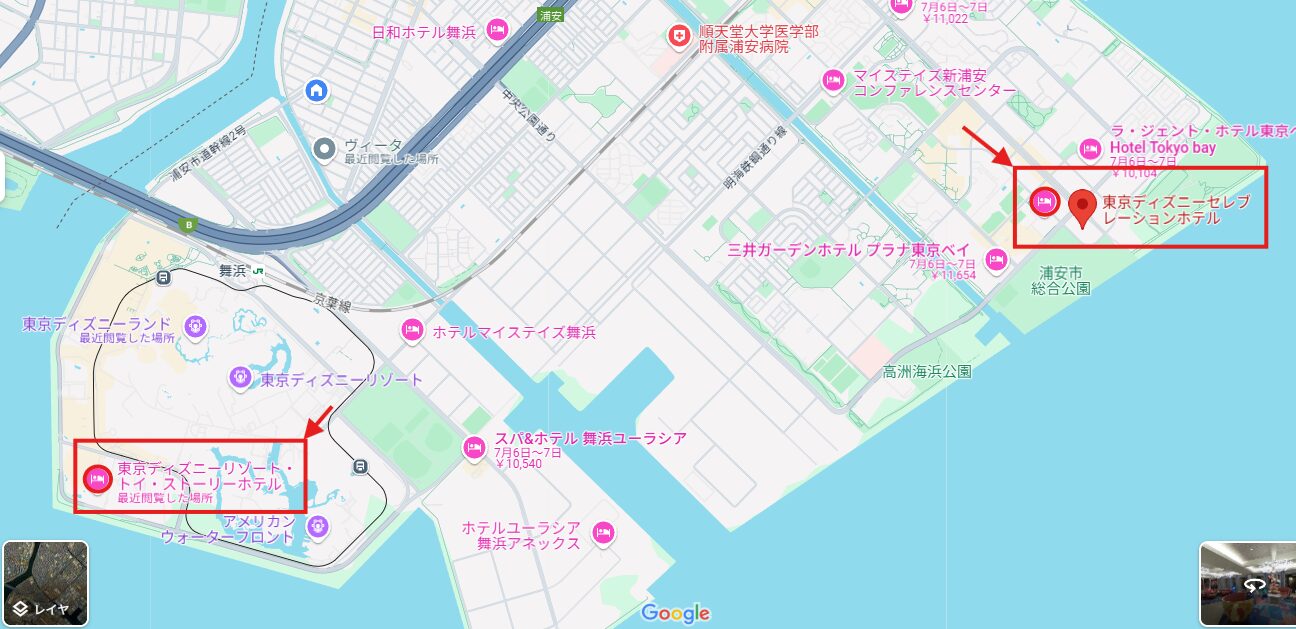The height and width of the screenshot is (629, 1296).
Task: Select the マイステイズ新浦安 conference center pin
Action: (x=832, y=79)
